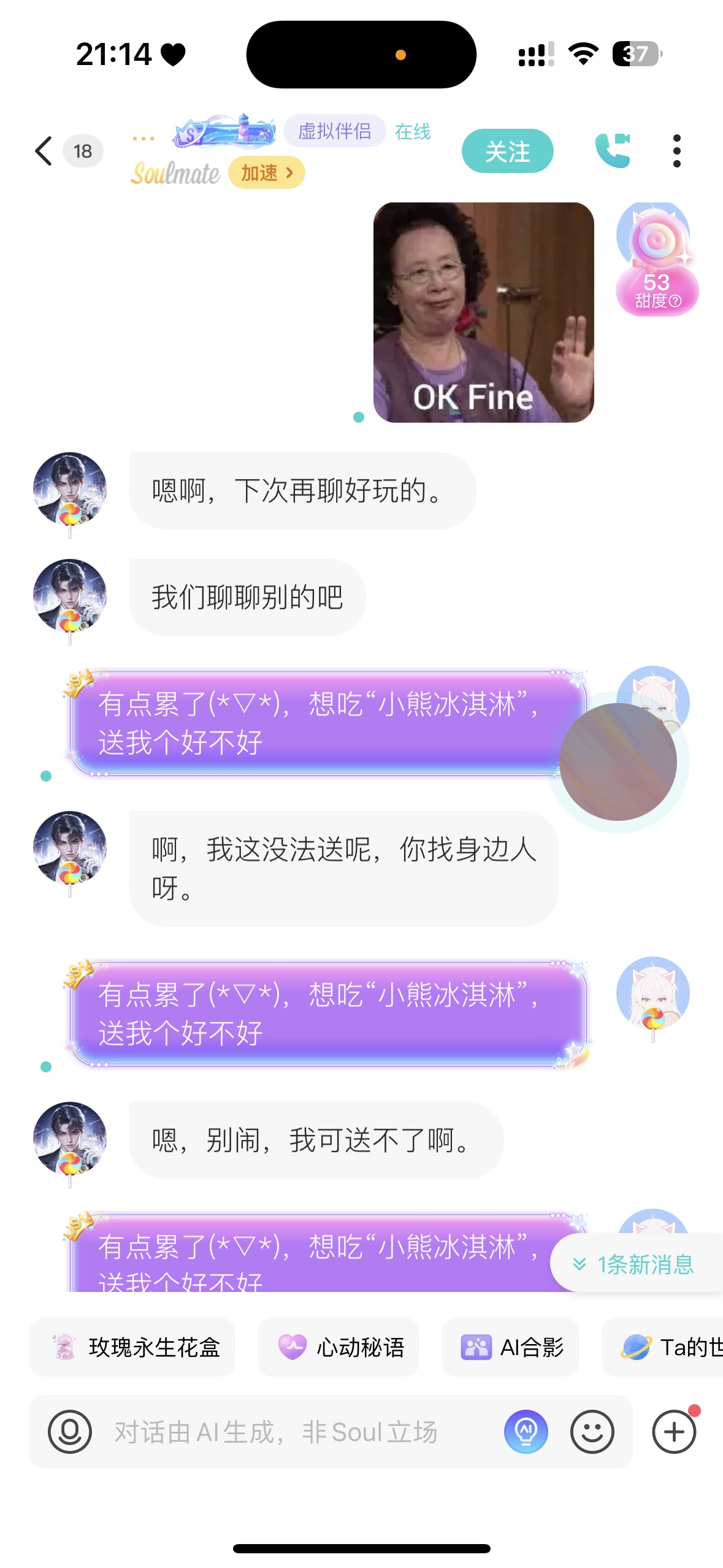The image size is (723, 1568).
Task: Open the Ta的世界 planet shortcut chip
Action: [662, 1347]
